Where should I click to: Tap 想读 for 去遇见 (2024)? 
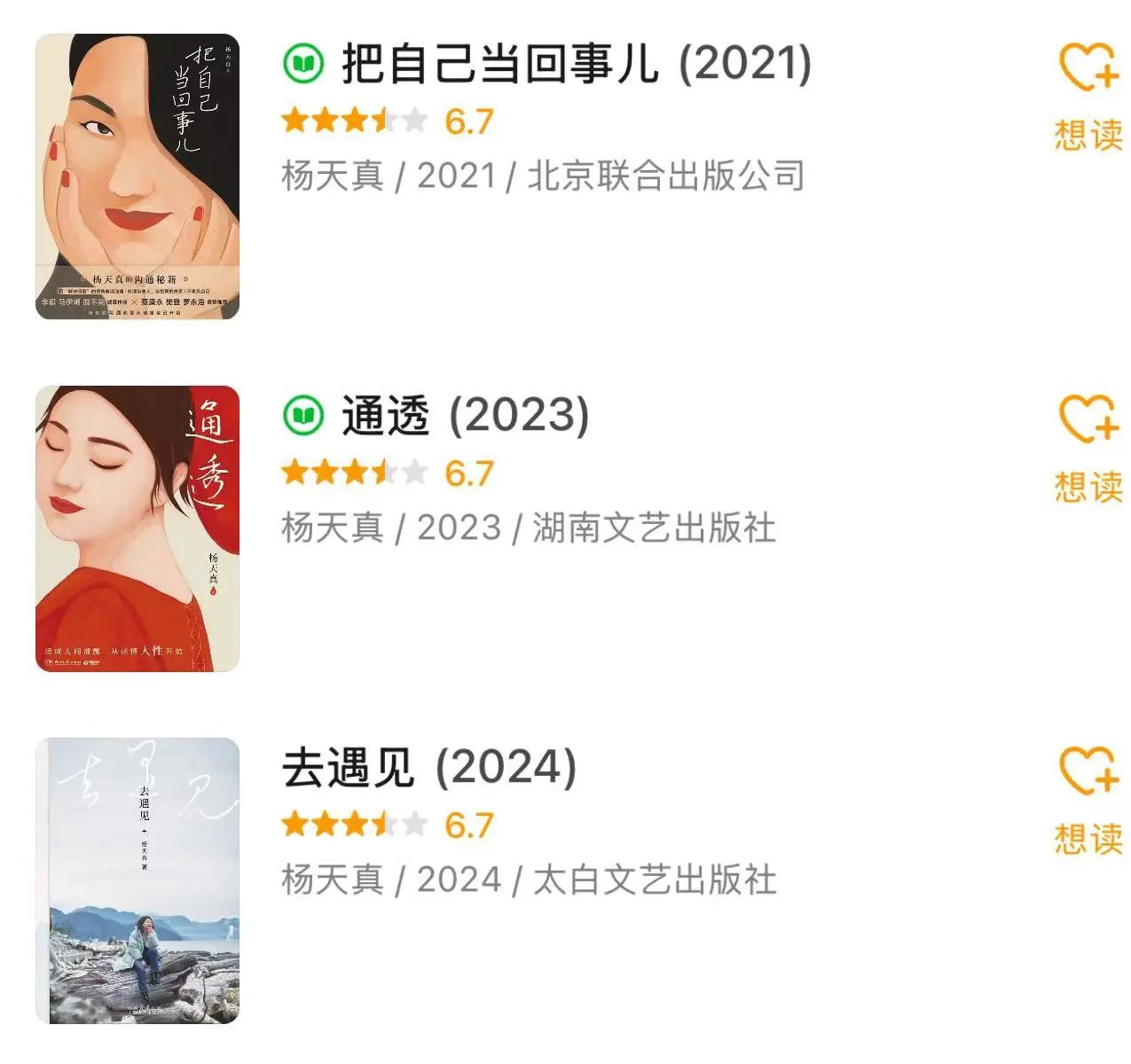(x=1088, y=800)
